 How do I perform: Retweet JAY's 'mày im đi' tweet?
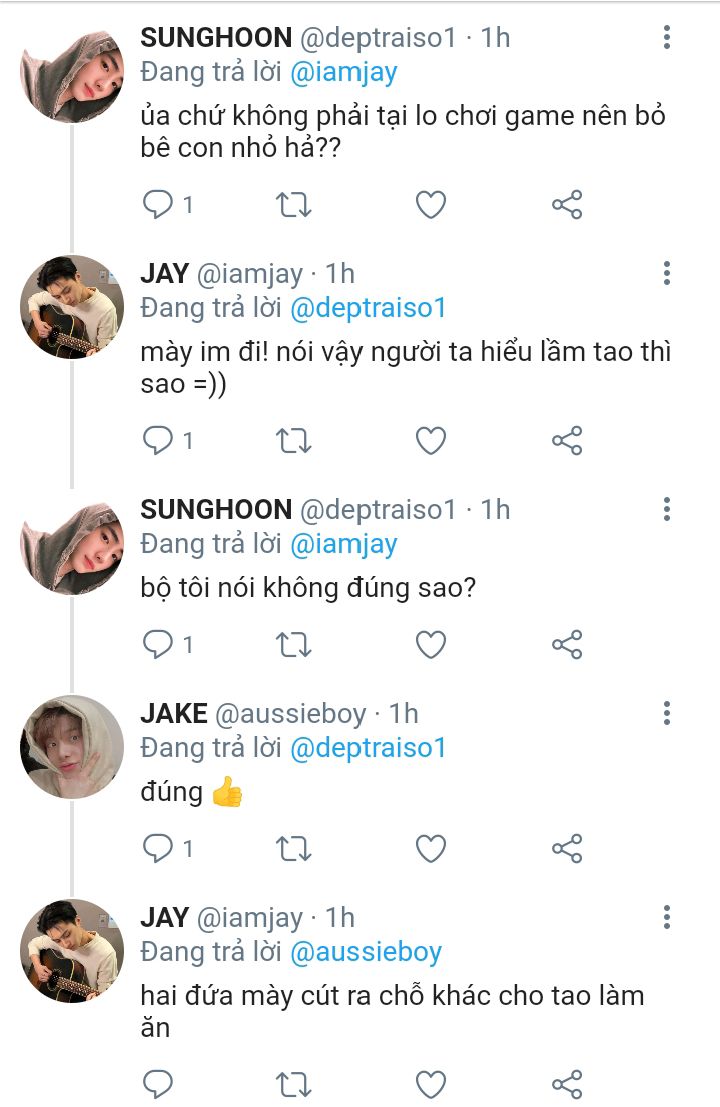click(293, 441)
